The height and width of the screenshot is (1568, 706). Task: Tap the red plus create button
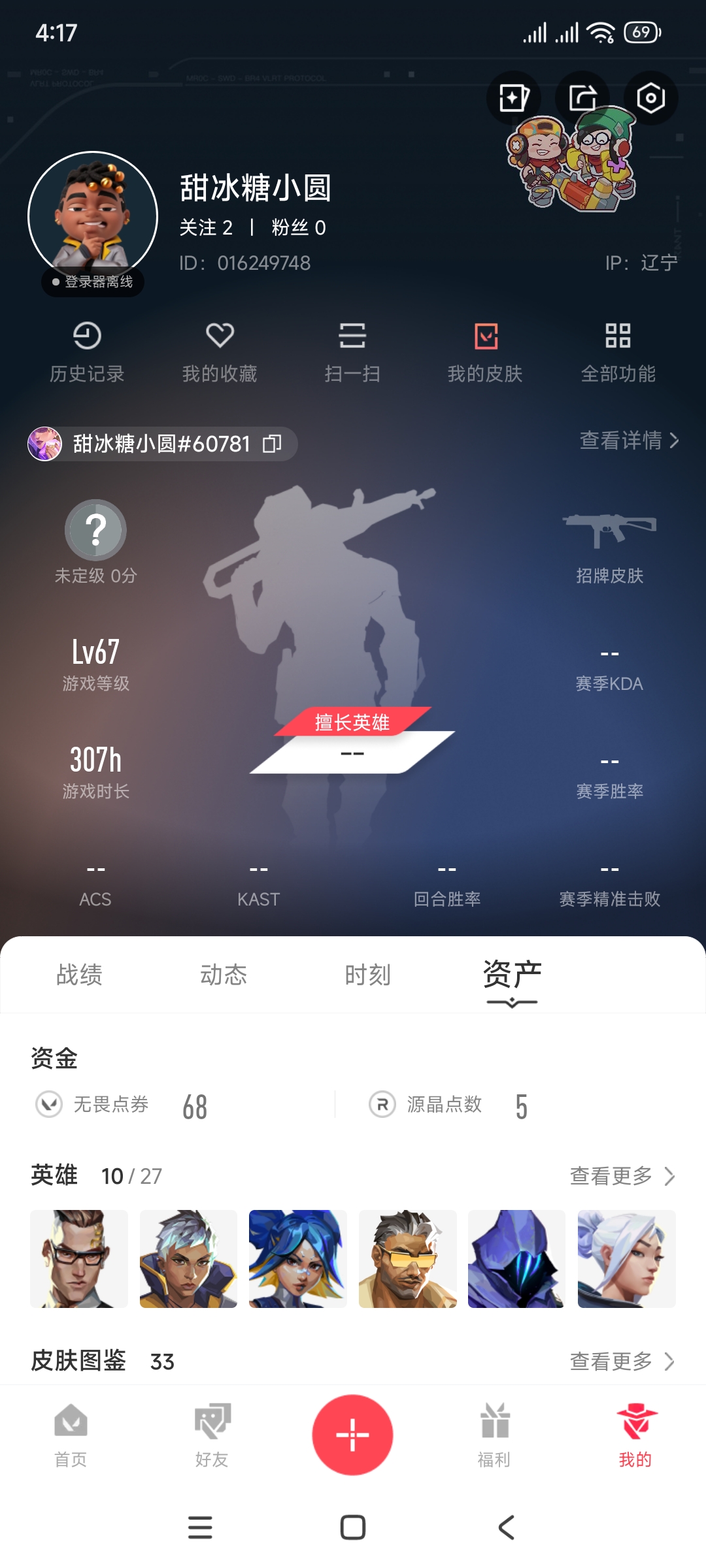[x=352, y=1435]
